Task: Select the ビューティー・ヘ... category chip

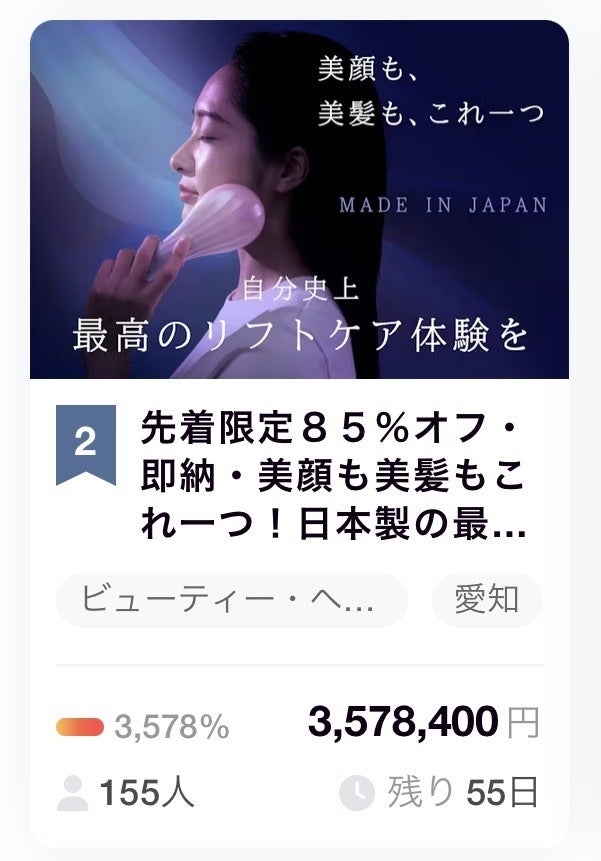Action: coord(231,600)
